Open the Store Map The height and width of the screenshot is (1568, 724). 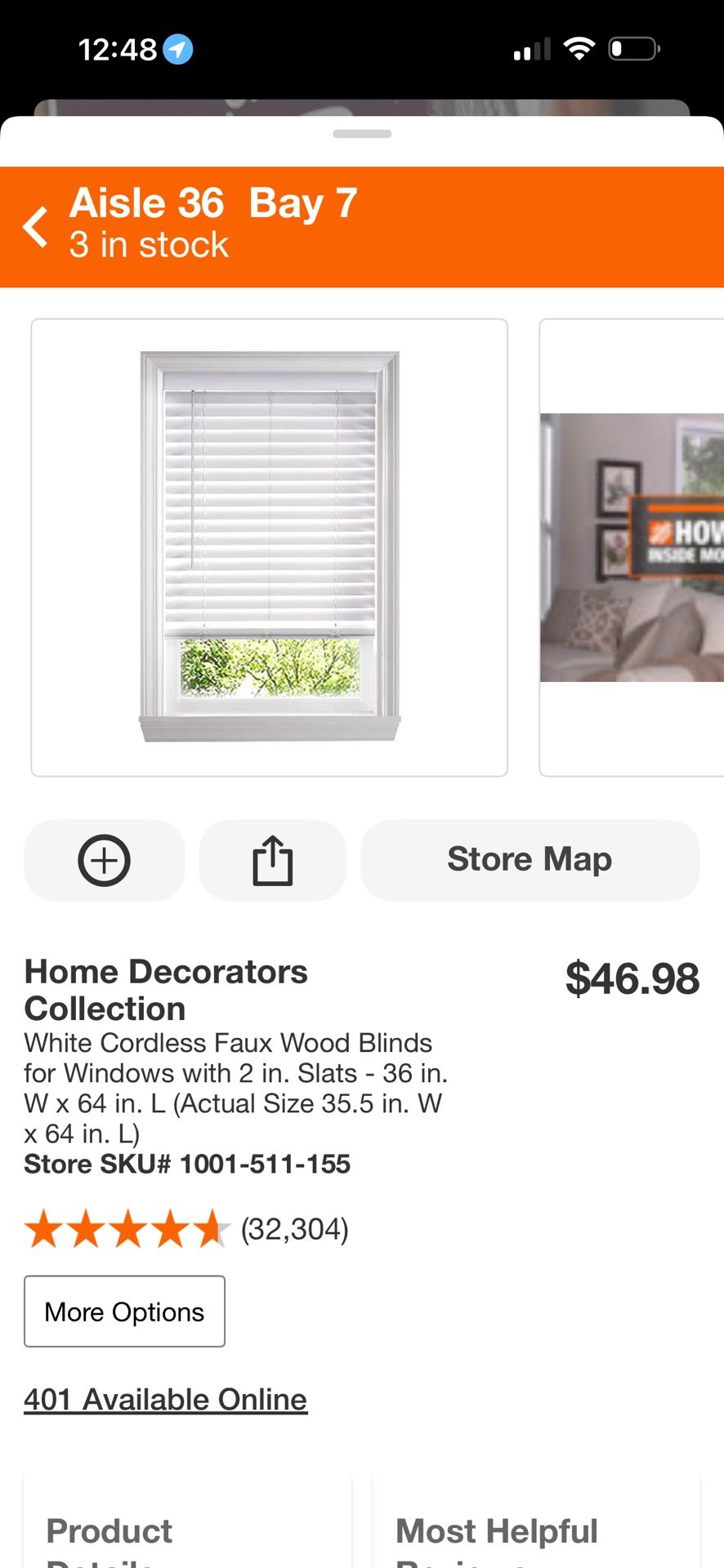click(x=530, y=860)
